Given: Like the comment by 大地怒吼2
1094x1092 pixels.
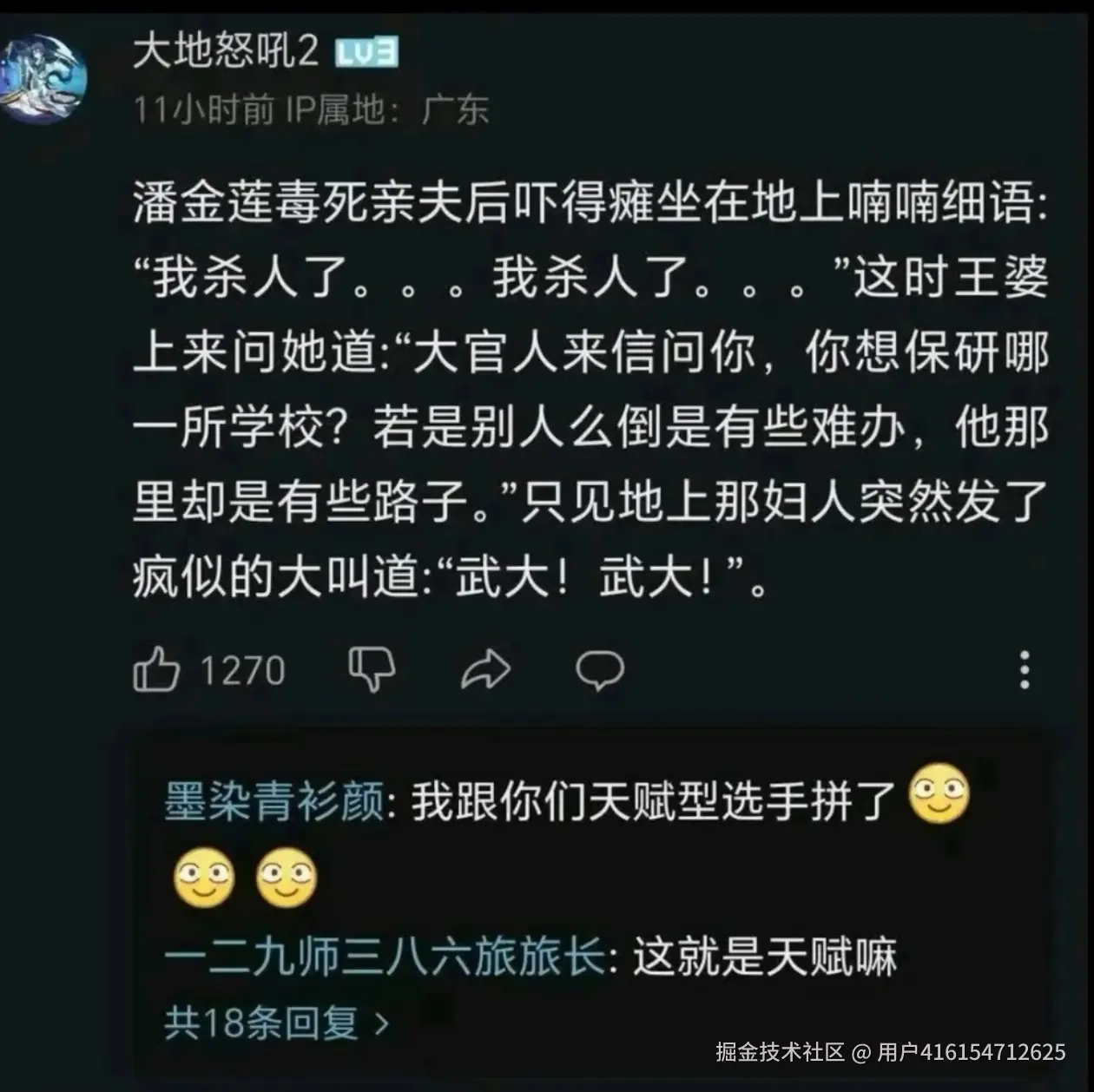Looking at the screenshot, I should tap(157, 670).
